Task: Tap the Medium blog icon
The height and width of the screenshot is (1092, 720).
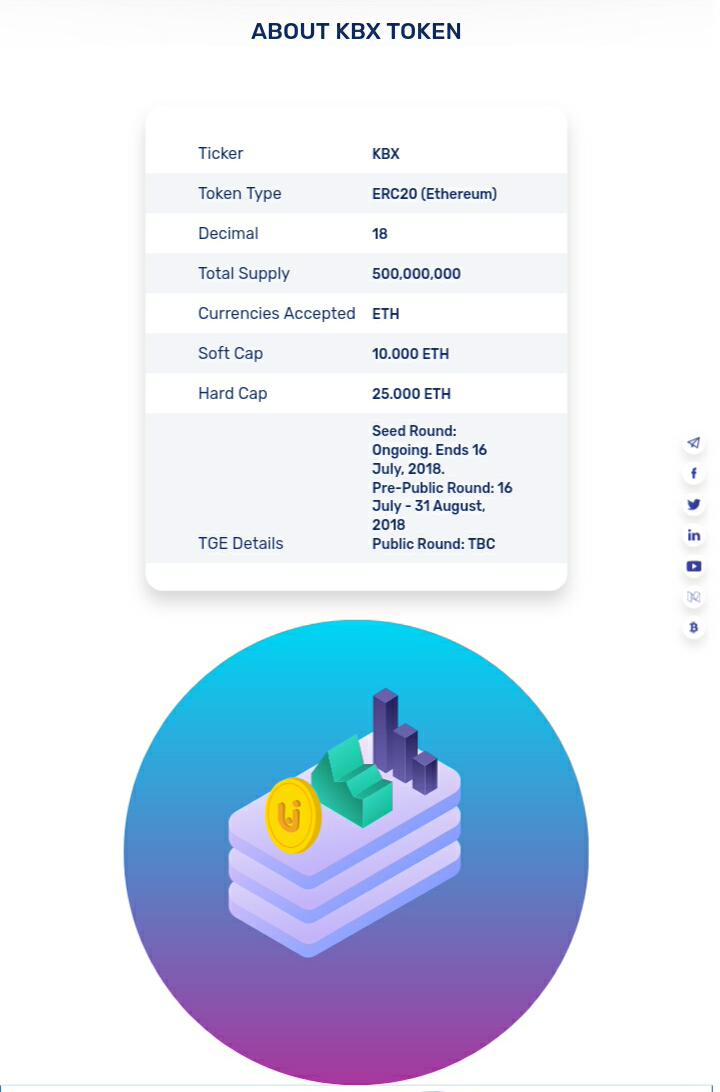Action: pos(694,597)
